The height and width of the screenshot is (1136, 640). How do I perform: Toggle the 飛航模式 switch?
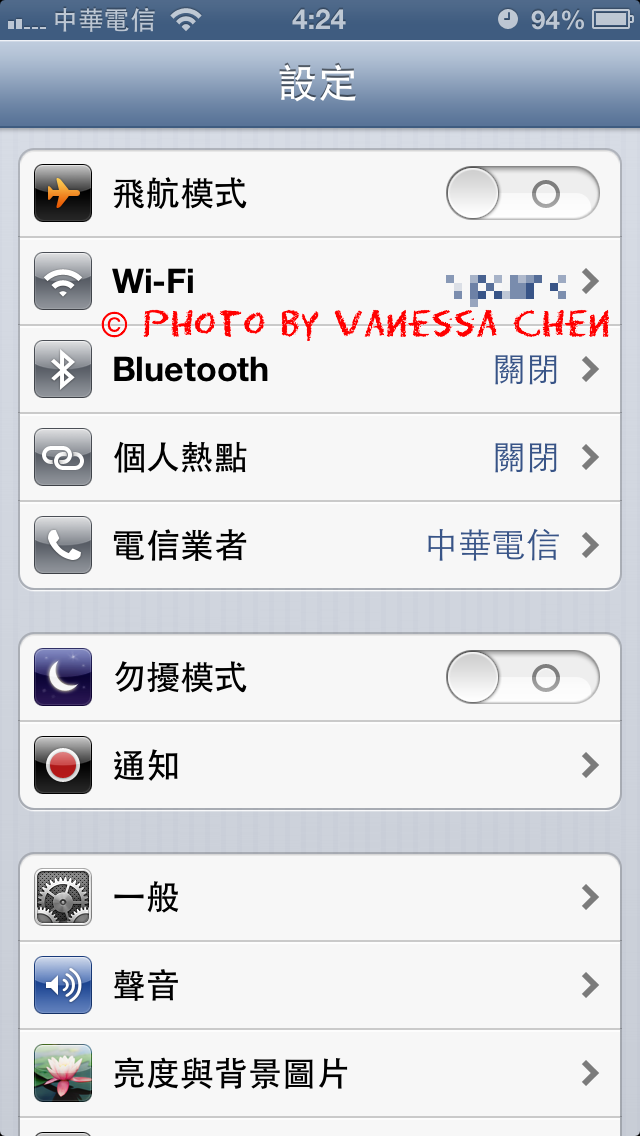click(x=523, y=193)
